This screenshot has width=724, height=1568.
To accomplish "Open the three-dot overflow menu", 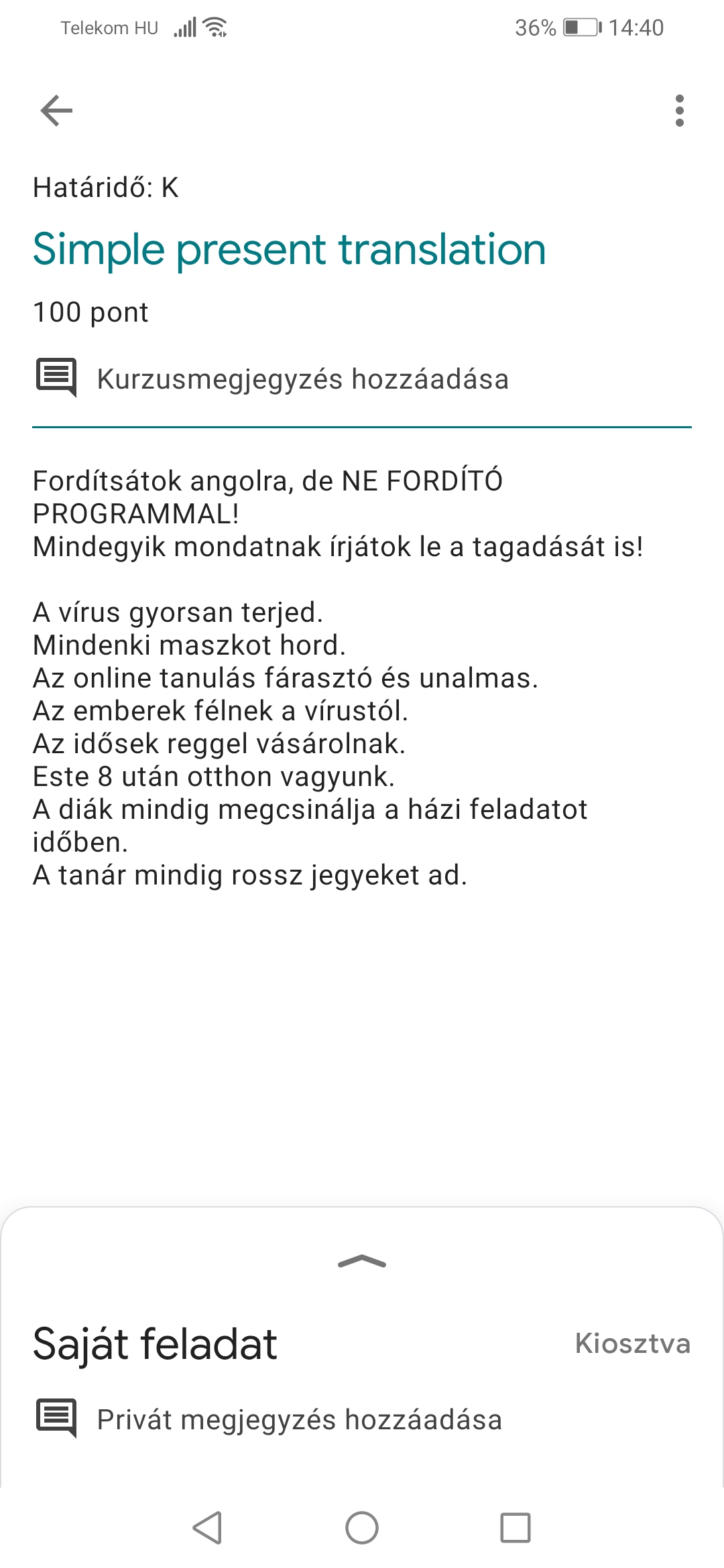I will tap(679, 111).
